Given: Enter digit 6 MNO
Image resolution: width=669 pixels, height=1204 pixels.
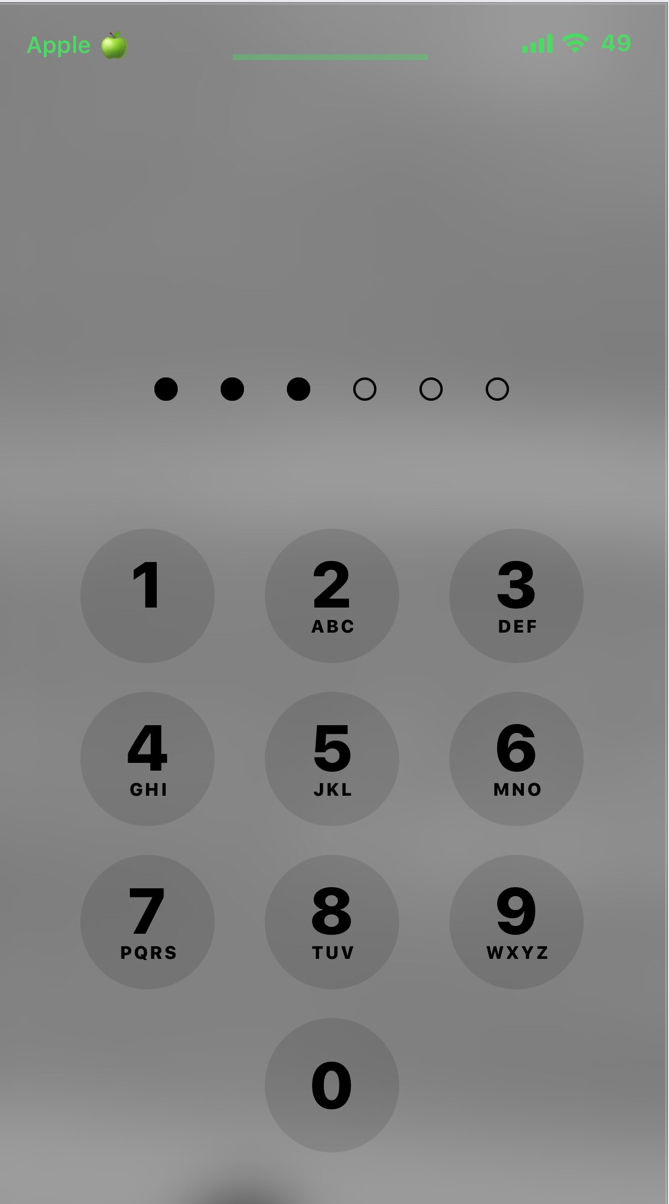Looking at the screenshot, I should click(x=516, y=758).
